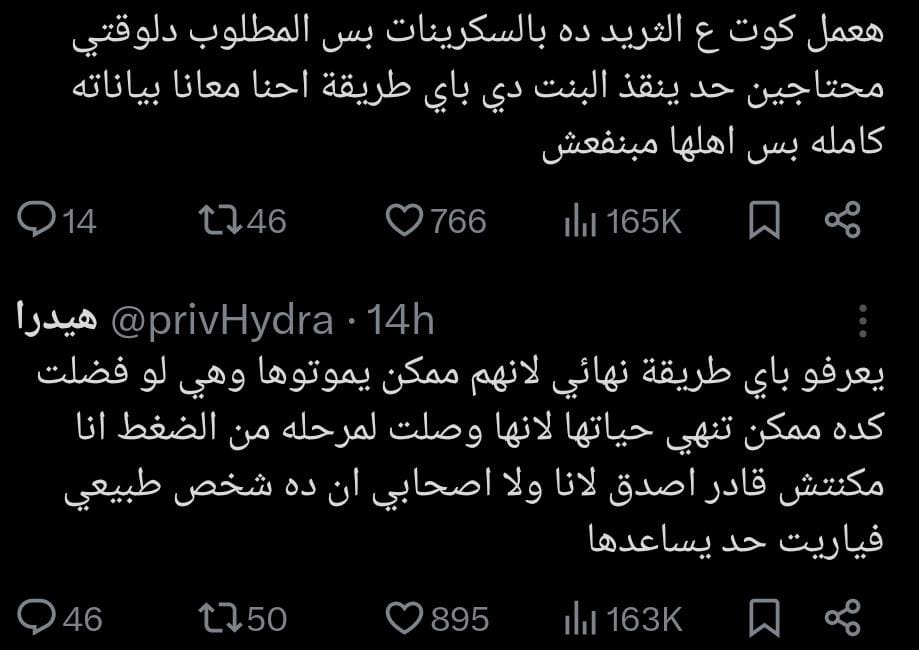Share the tweet with 163K views

(842, 618)
